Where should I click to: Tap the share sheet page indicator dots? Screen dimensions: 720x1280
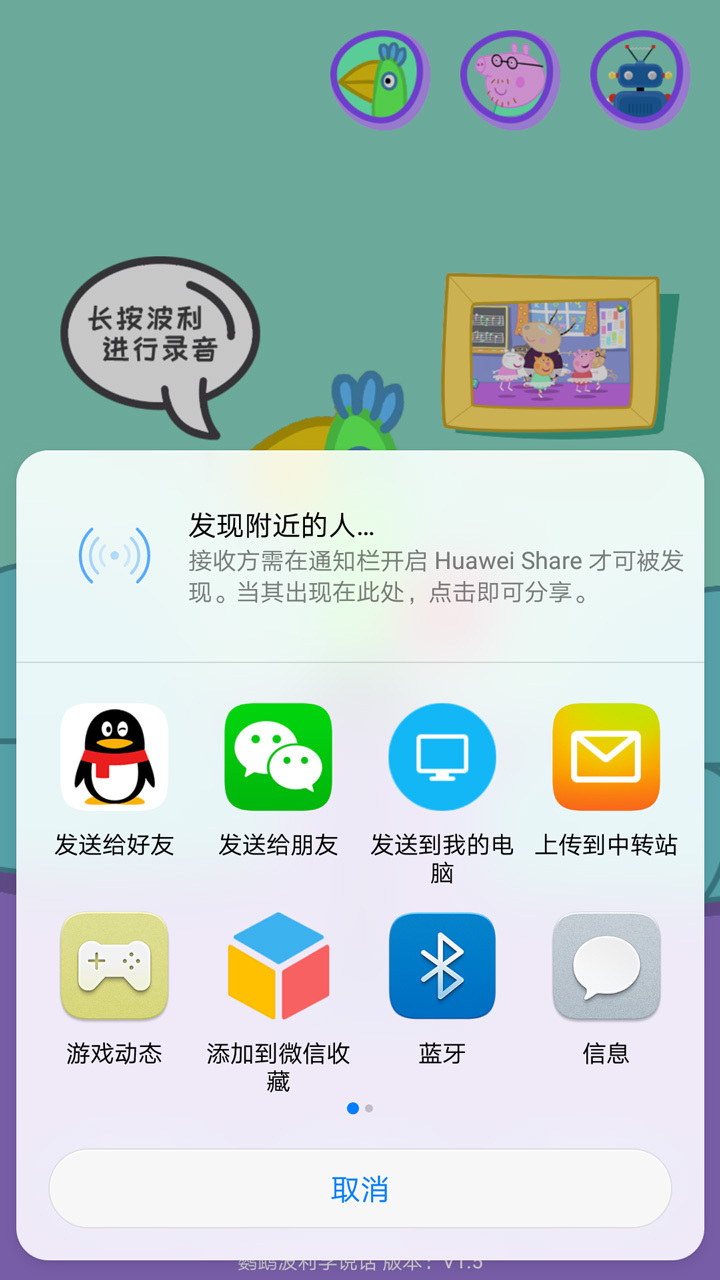coord(360,1108)
